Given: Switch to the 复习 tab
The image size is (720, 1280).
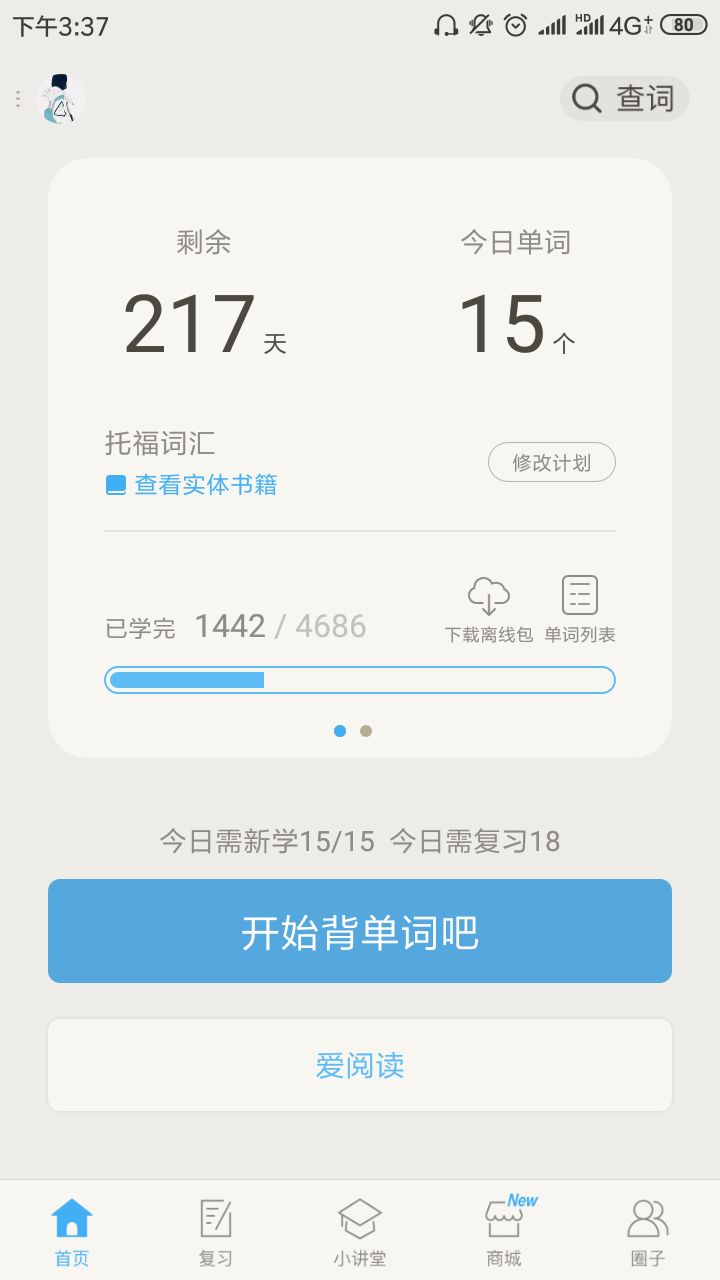Looking at the screenshot, I should (x=215, y=1228).
